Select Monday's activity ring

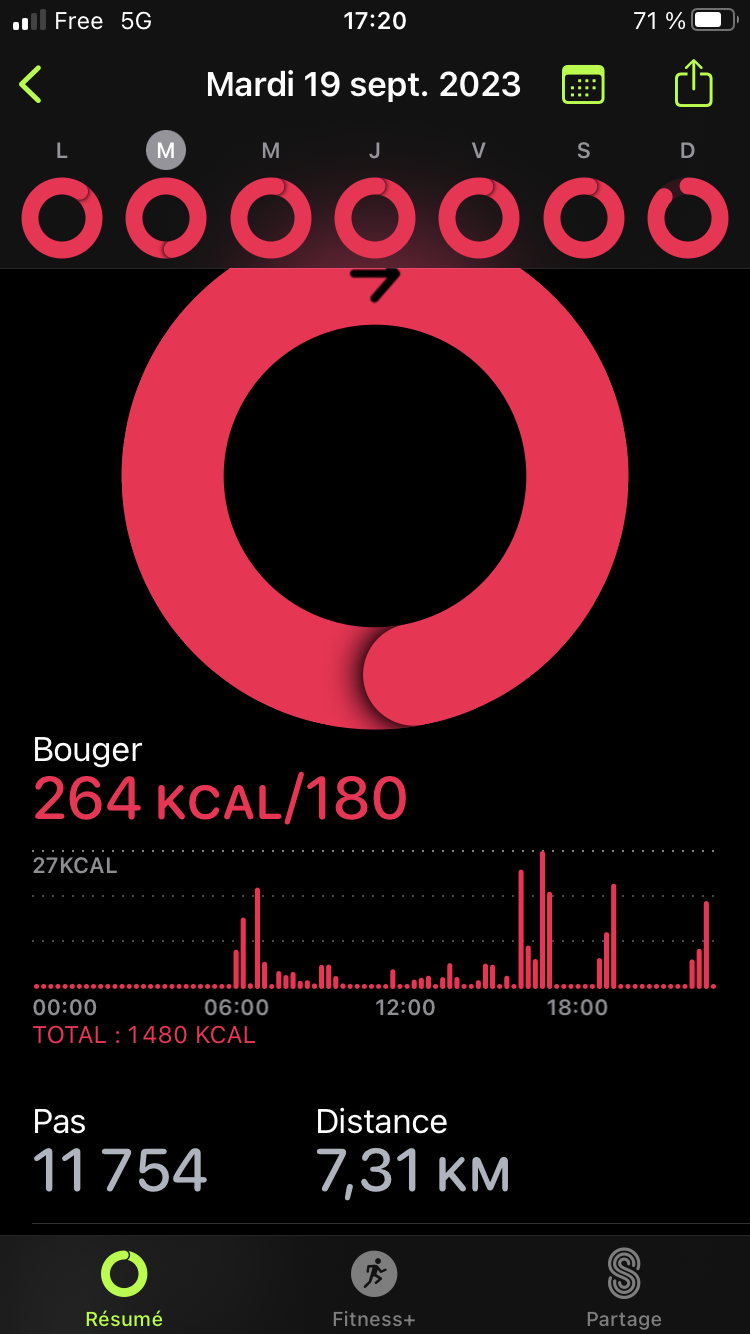tap(62, 217)
